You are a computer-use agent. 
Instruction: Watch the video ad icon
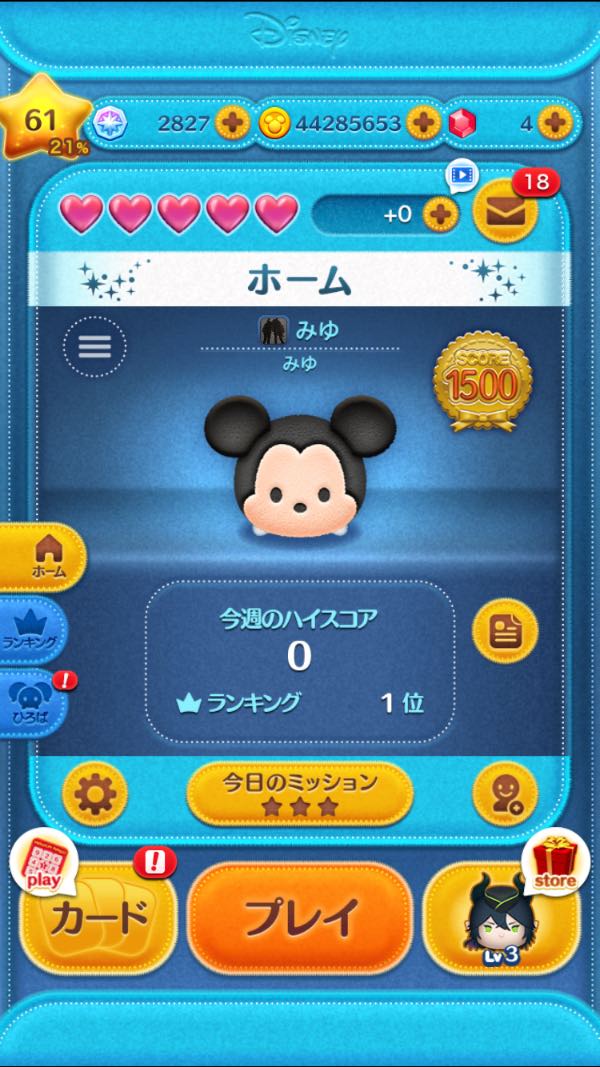pyautogui.click(x=461, y=177)
